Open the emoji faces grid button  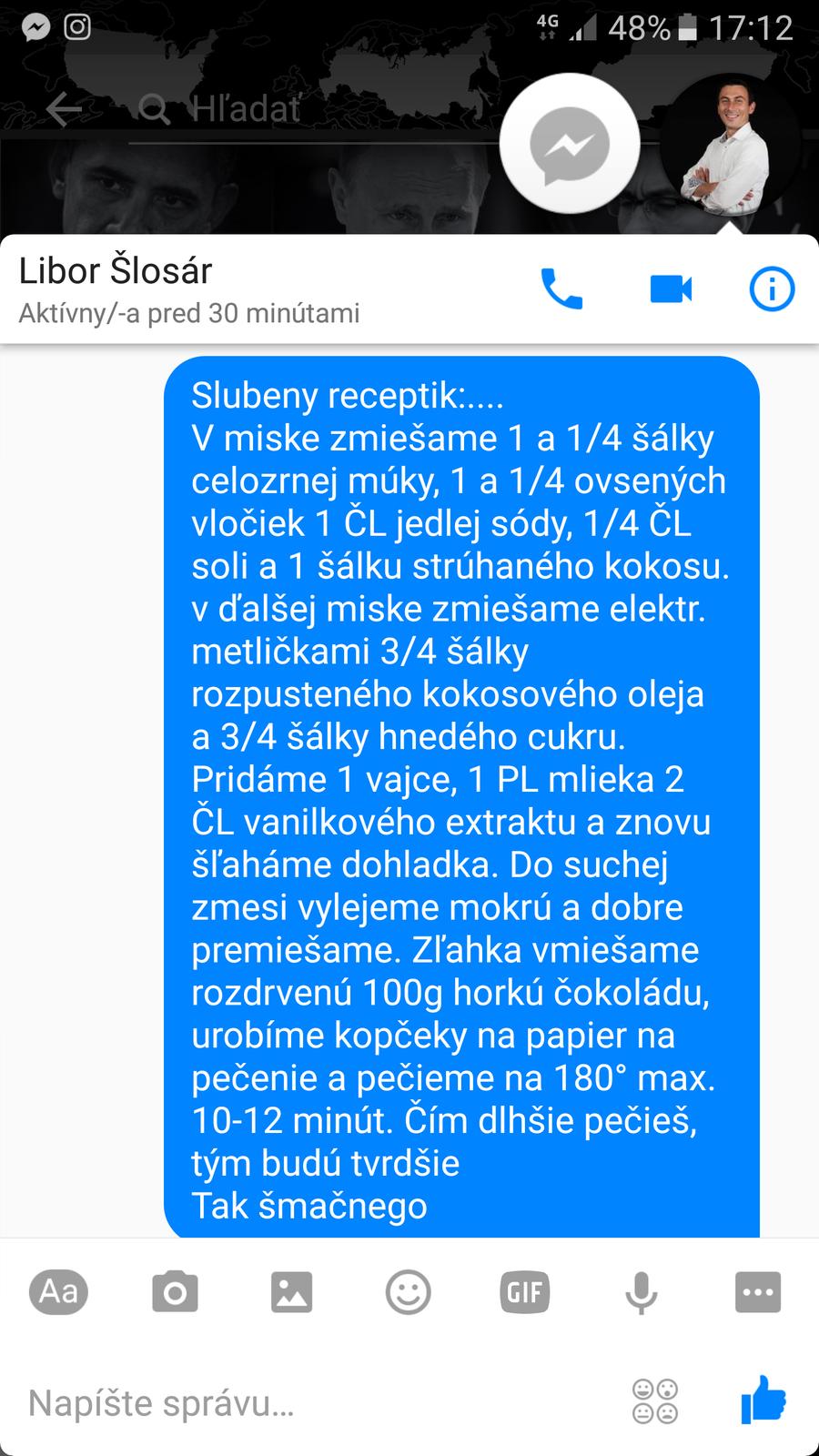tap(655, 1401)
